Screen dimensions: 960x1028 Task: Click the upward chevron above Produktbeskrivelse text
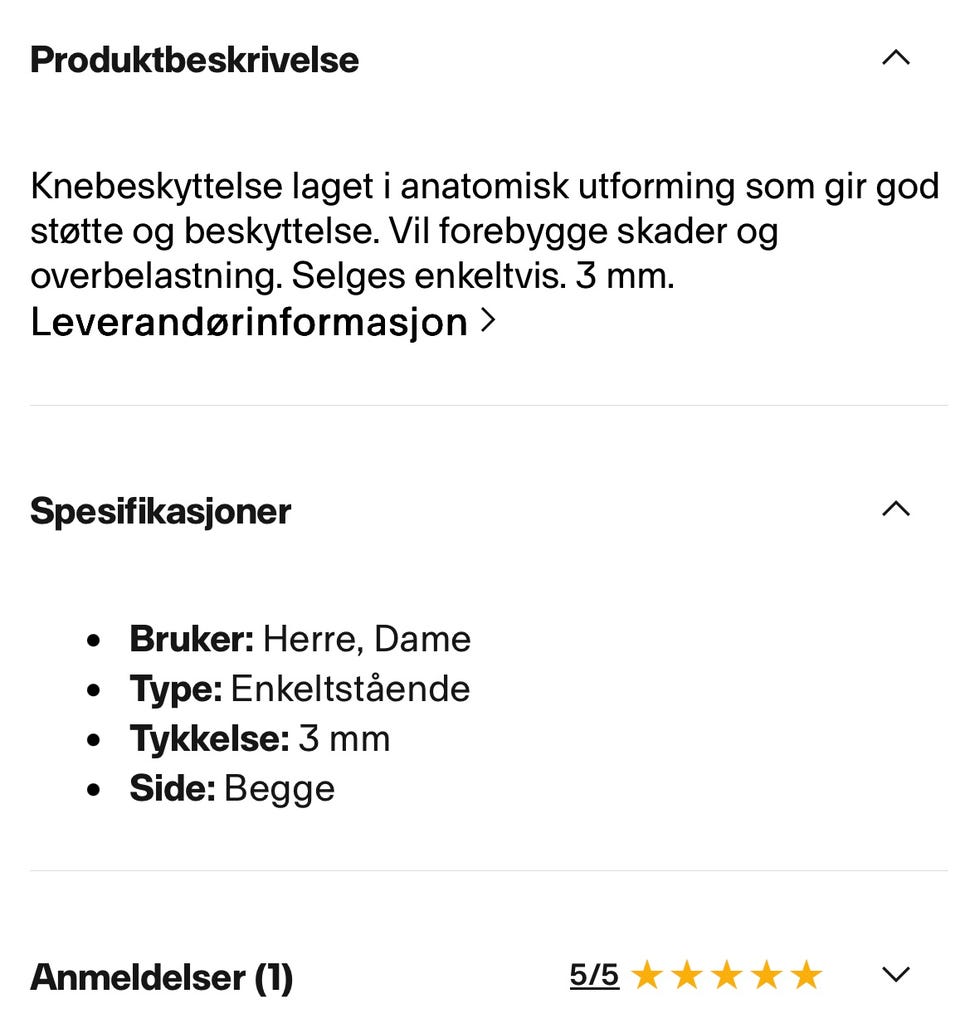coord(895,59)
